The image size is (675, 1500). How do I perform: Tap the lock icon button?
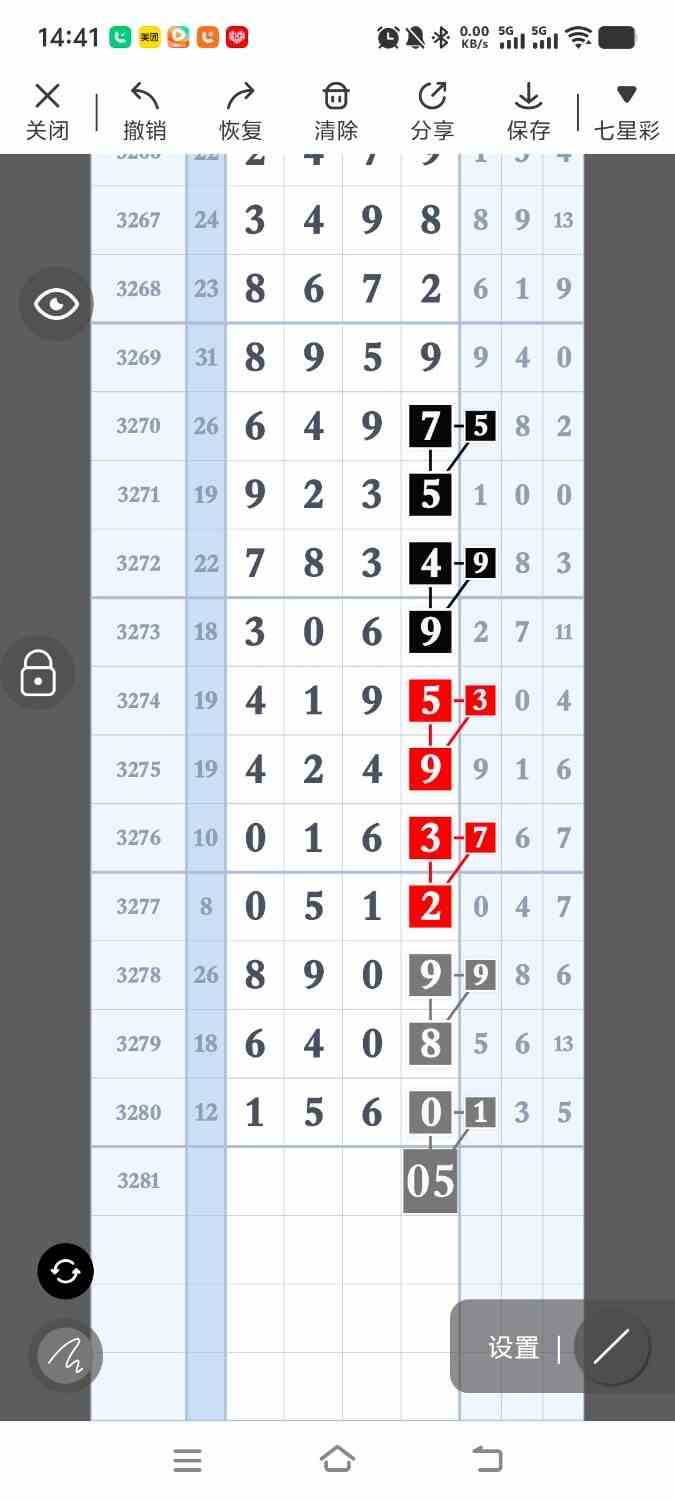[x=38, y=672]
